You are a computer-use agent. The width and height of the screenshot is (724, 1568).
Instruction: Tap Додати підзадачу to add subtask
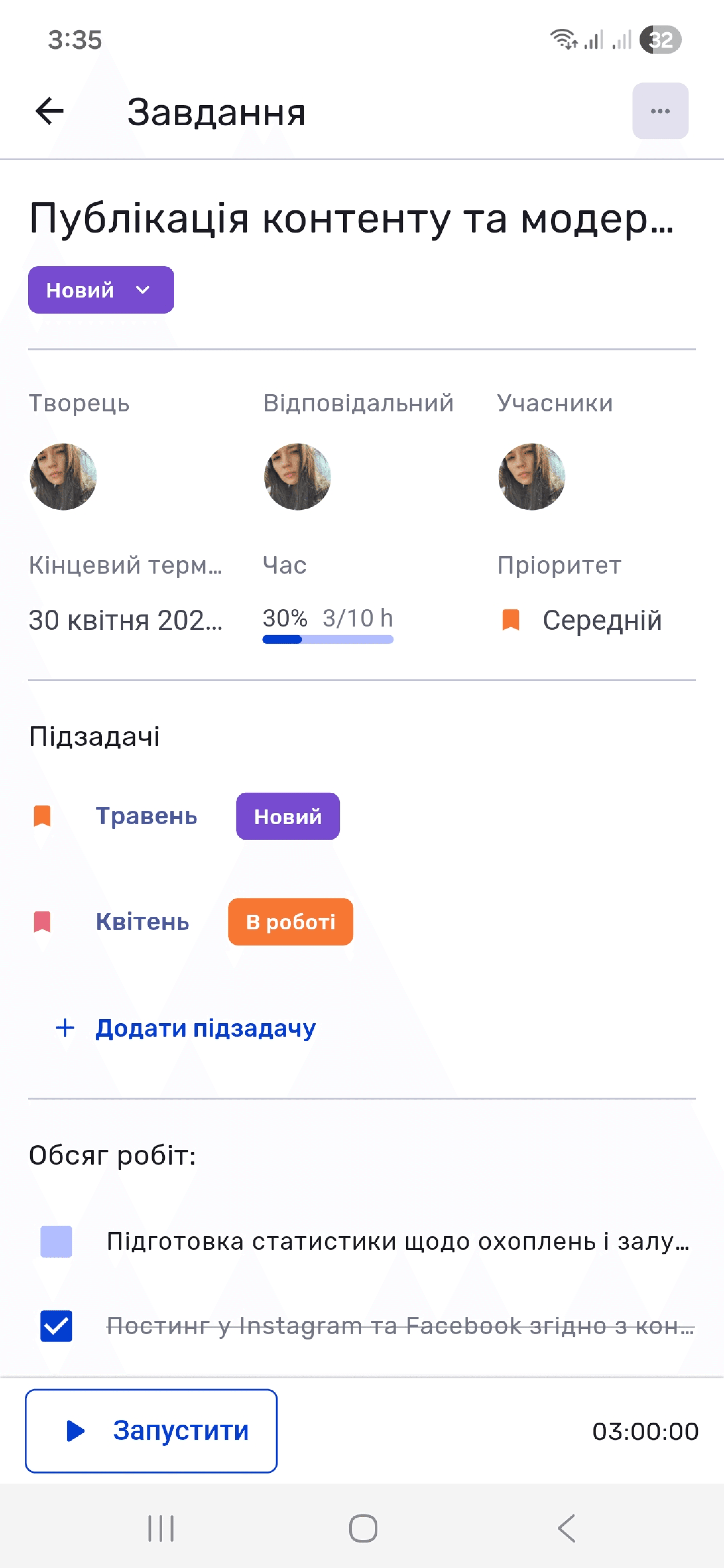point(185,1028)
